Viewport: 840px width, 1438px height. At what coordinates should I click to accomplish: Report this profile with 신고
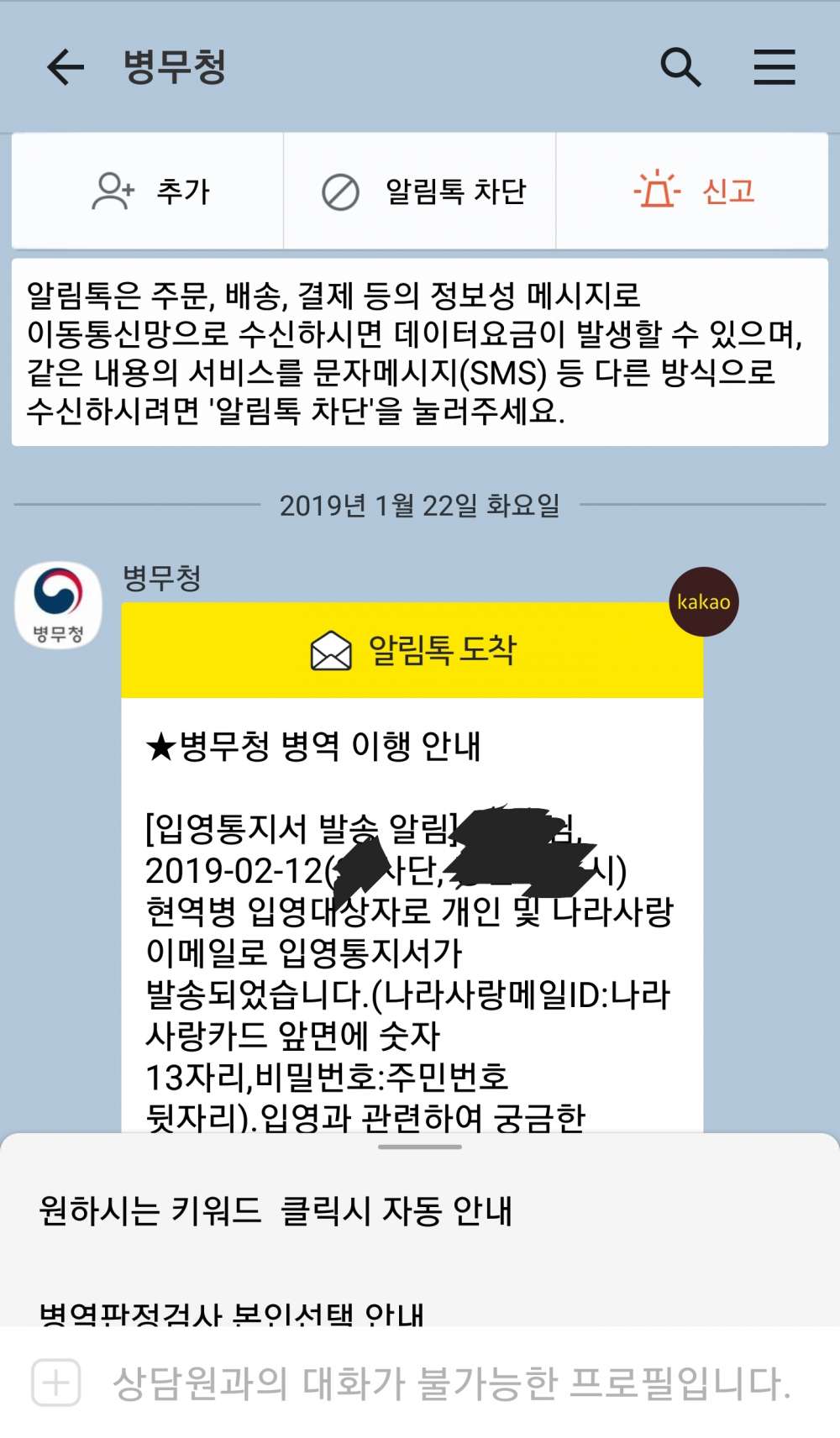693,192
